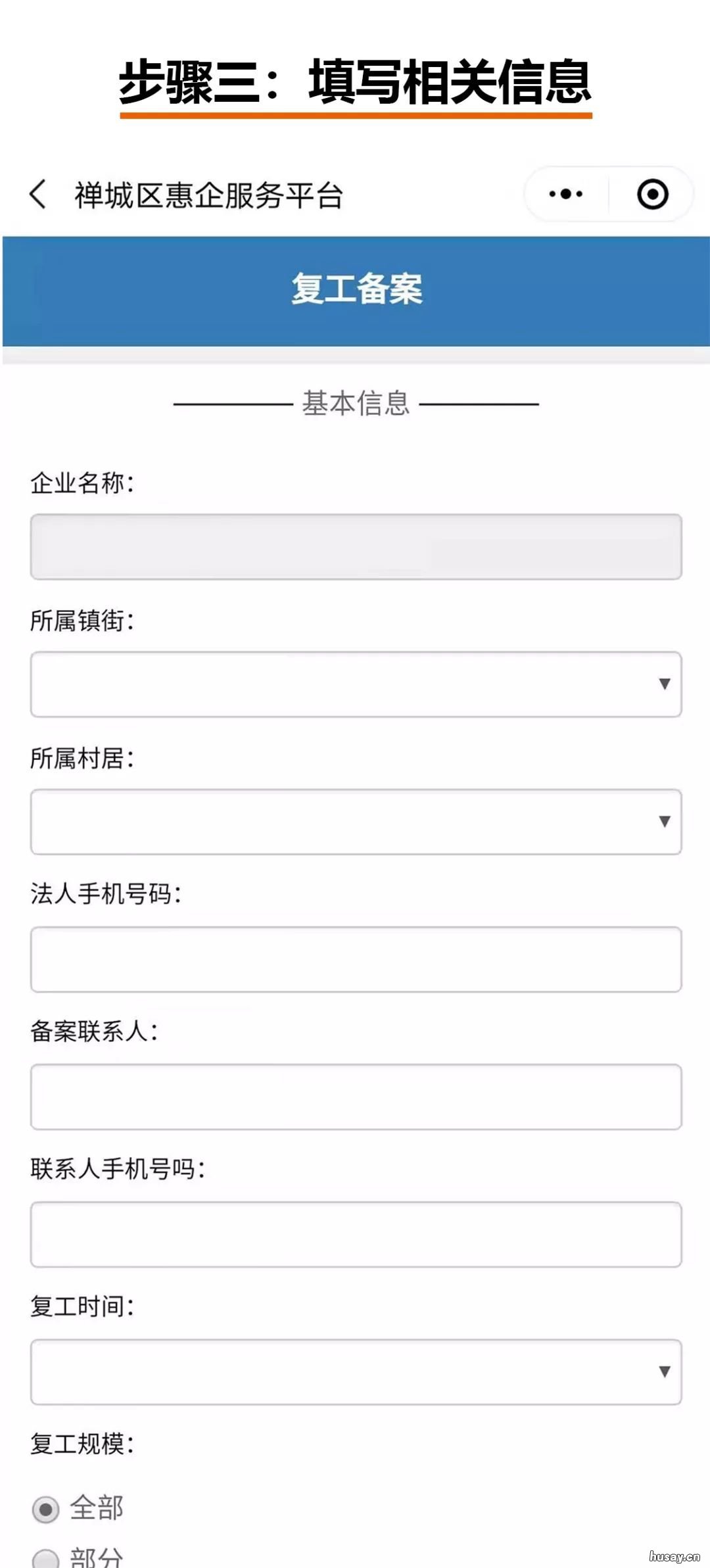Viewport: 710px width, 1568px height.
Task: Tap the back arrow to leave the form
Action: point(37,193)
